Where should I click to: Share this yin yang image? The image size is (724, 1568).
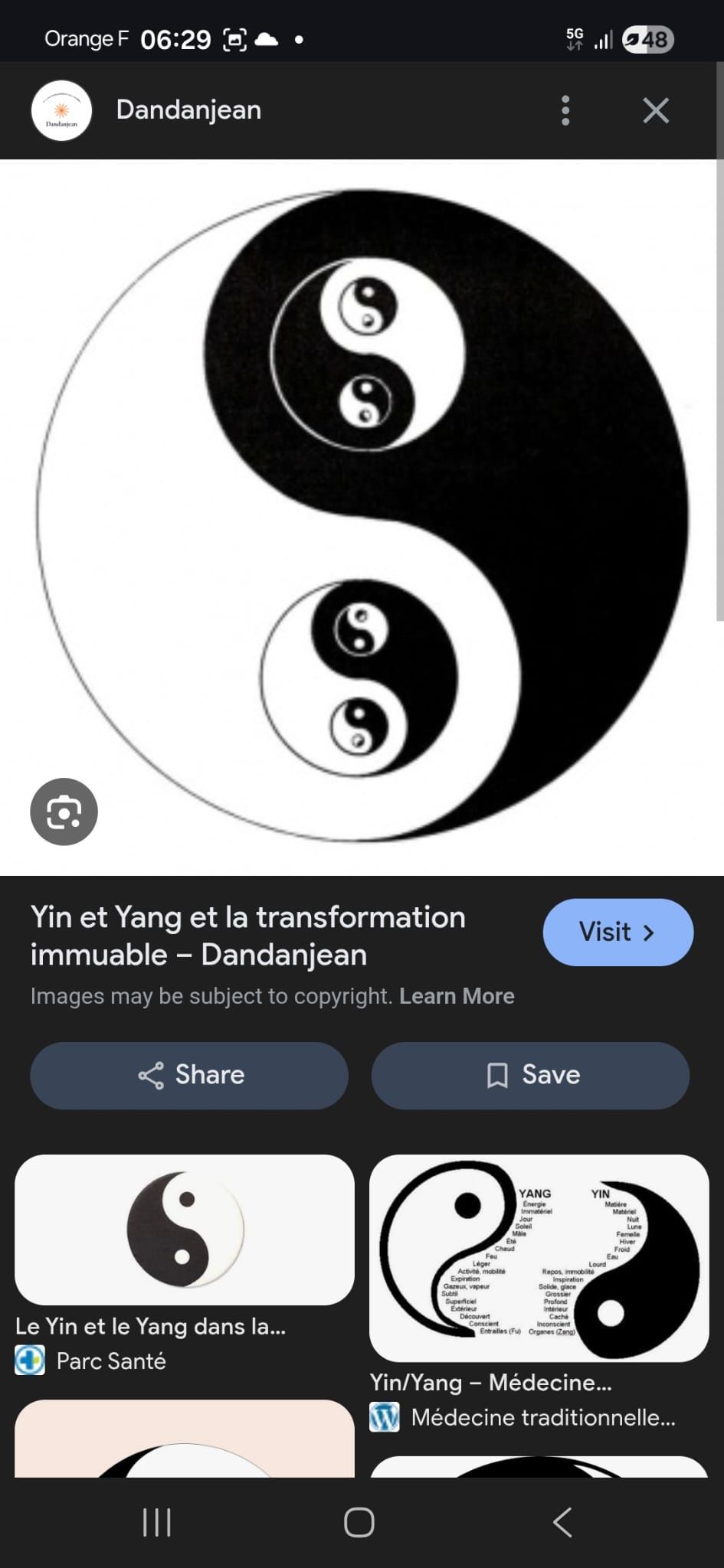(x=189, y=1075)
